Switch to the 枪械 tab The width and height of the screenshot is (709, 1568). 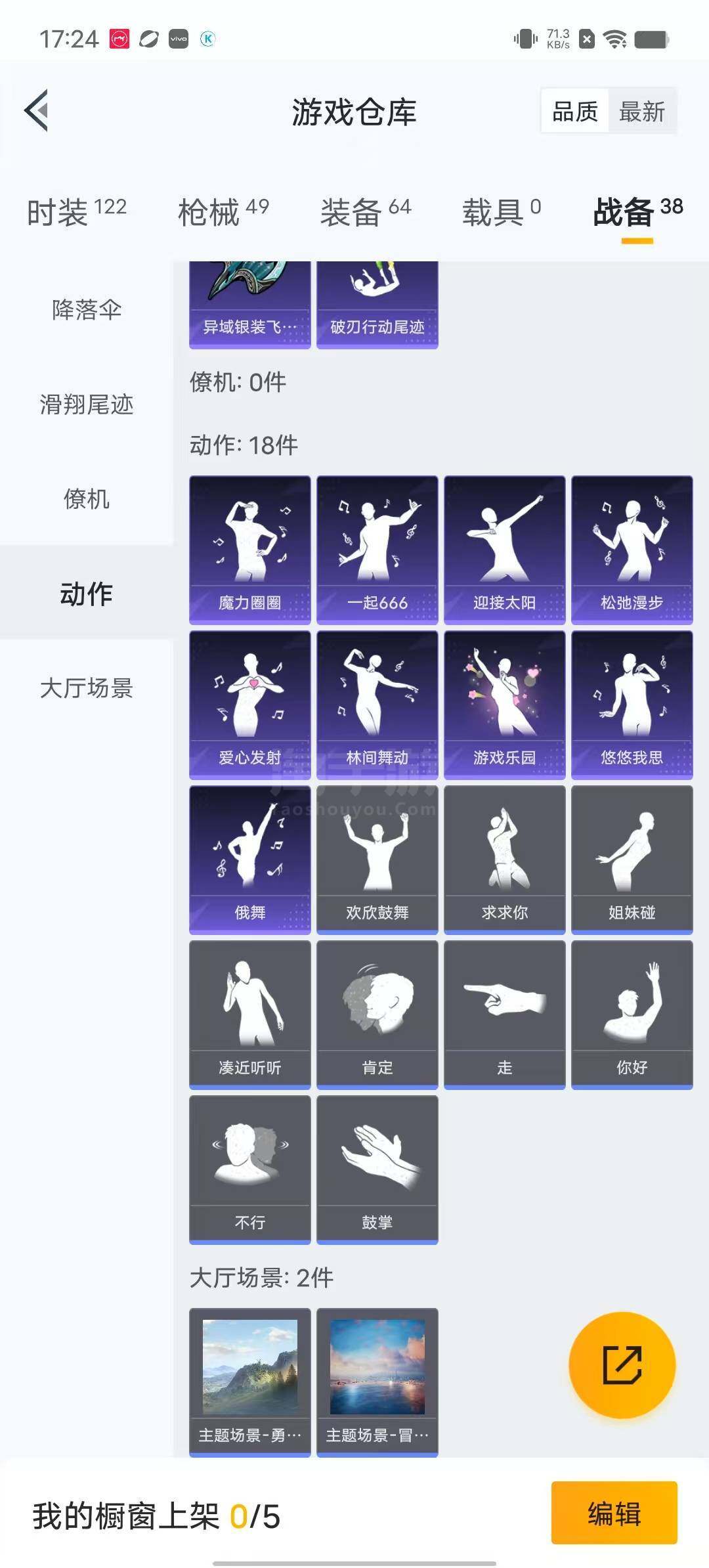[223, 211]
